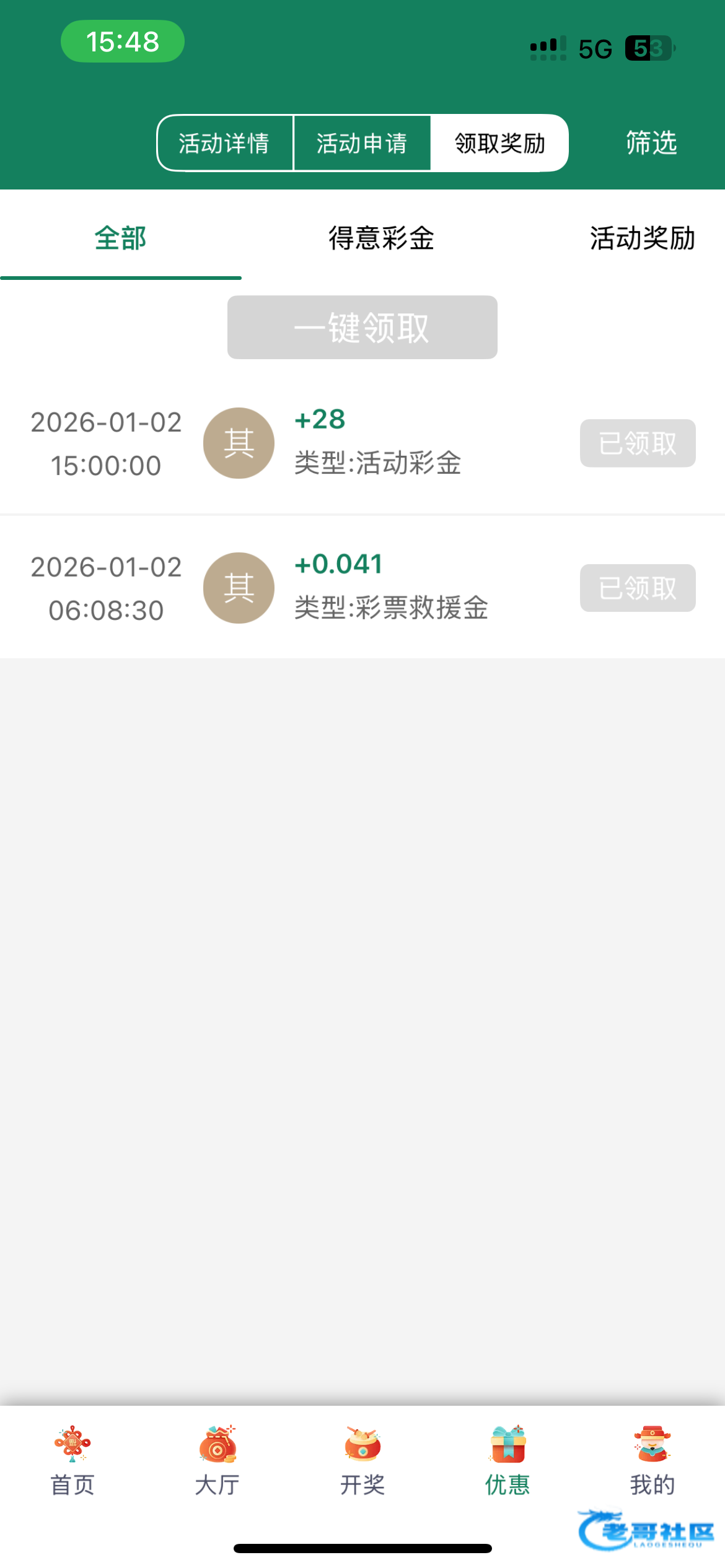This screenshot has width=725, height=1568.
Task: Go to the 首页 home tab
Action: point(72,1460)
